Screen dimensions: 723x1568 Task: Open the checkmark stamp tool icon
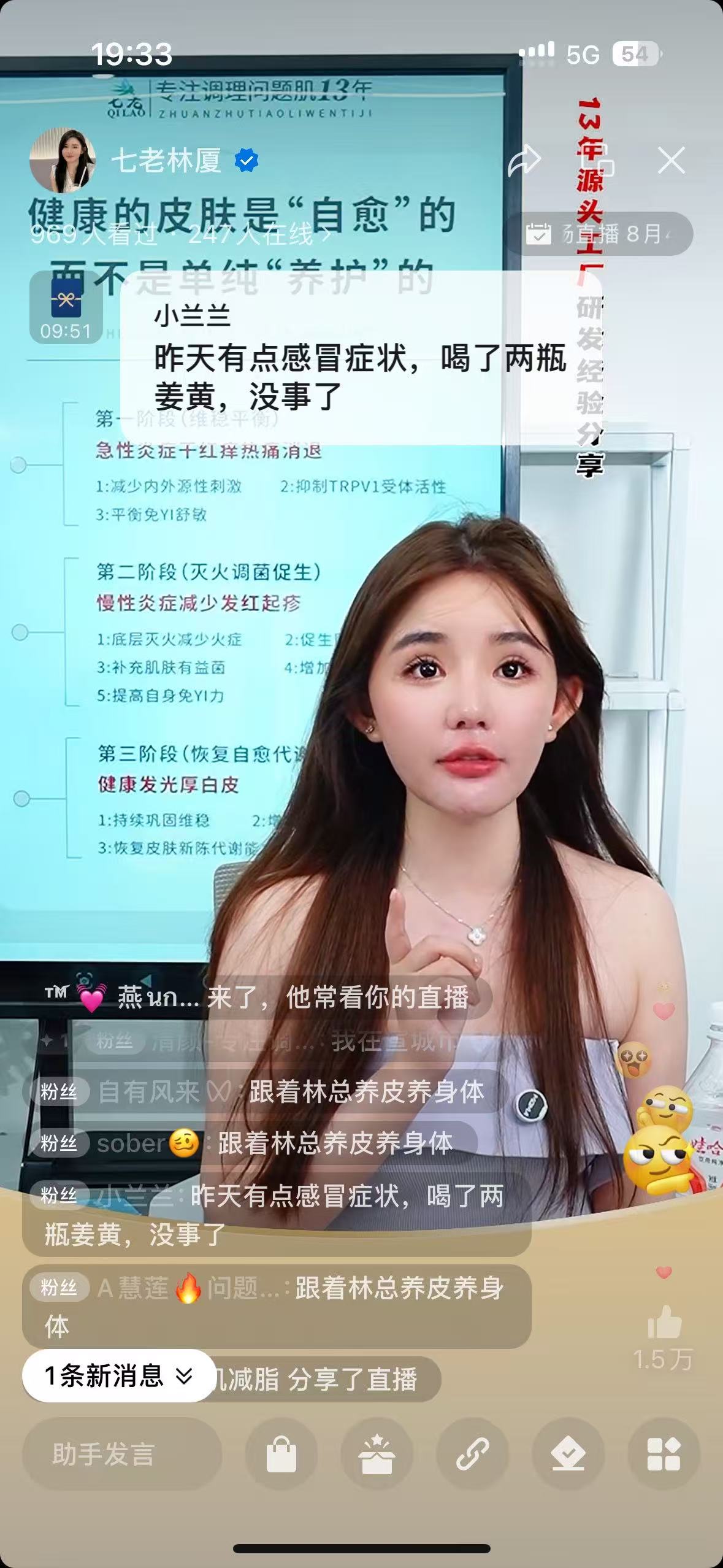pyautogui.click(x=568, y=1454)
